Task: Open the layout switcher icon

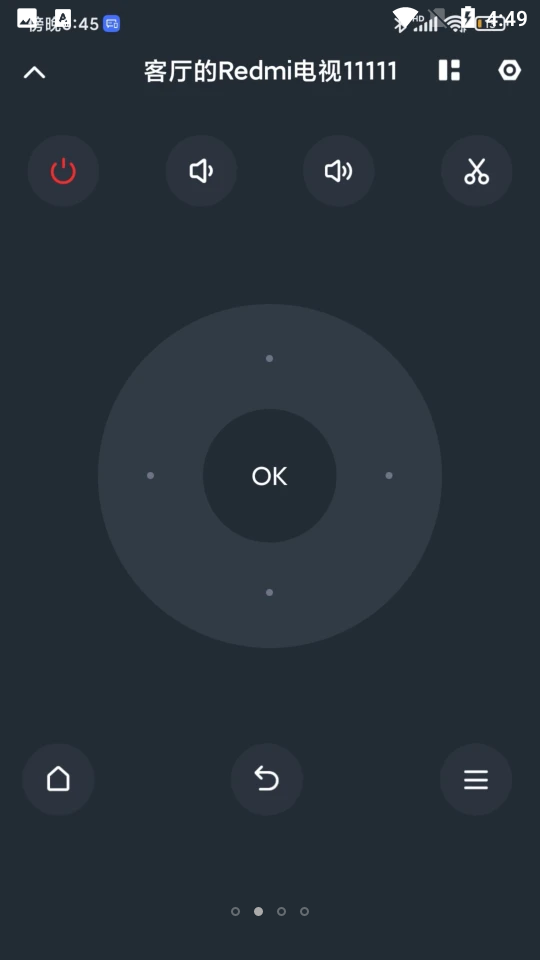Action: (x=449, y=70)
